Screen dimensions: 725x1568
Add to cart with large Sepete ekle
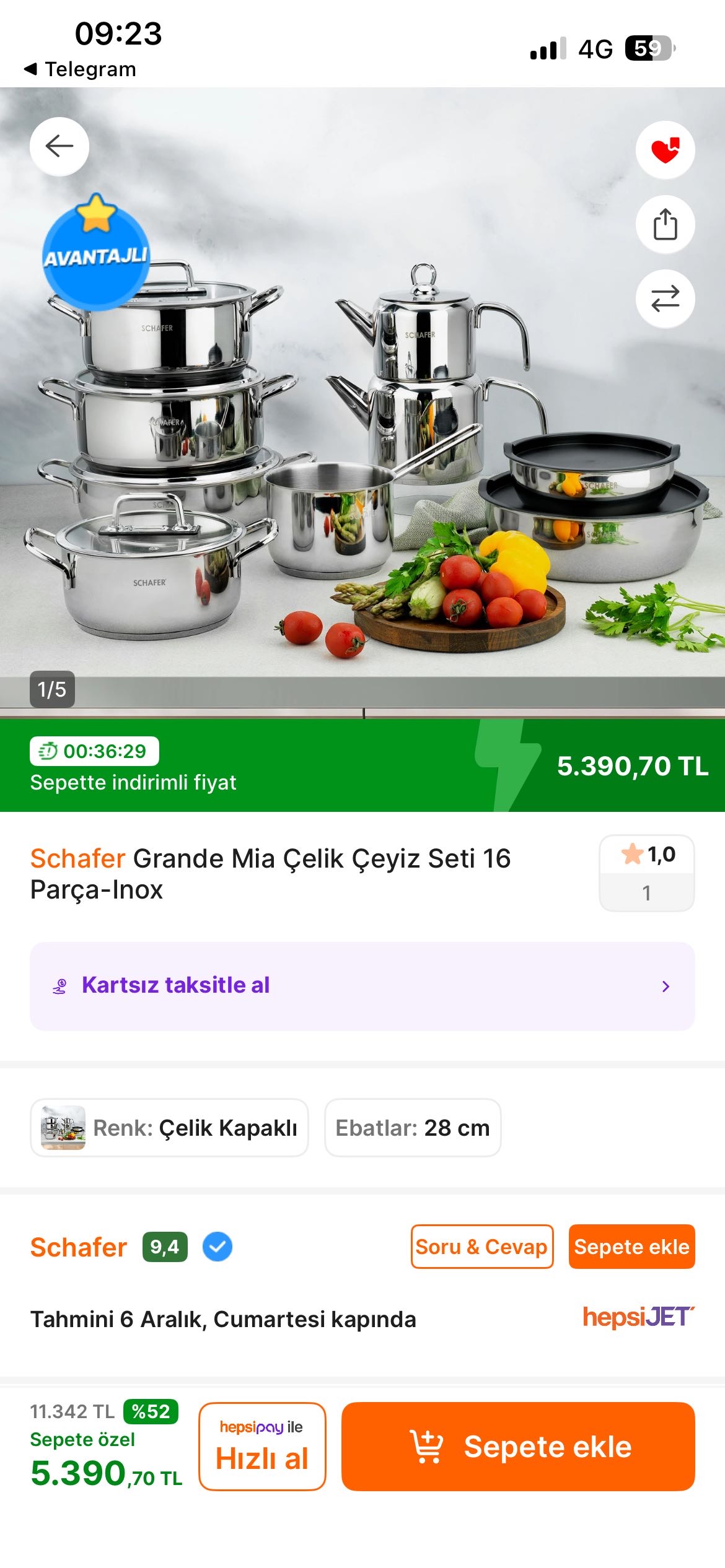[x=518, y=1446]
